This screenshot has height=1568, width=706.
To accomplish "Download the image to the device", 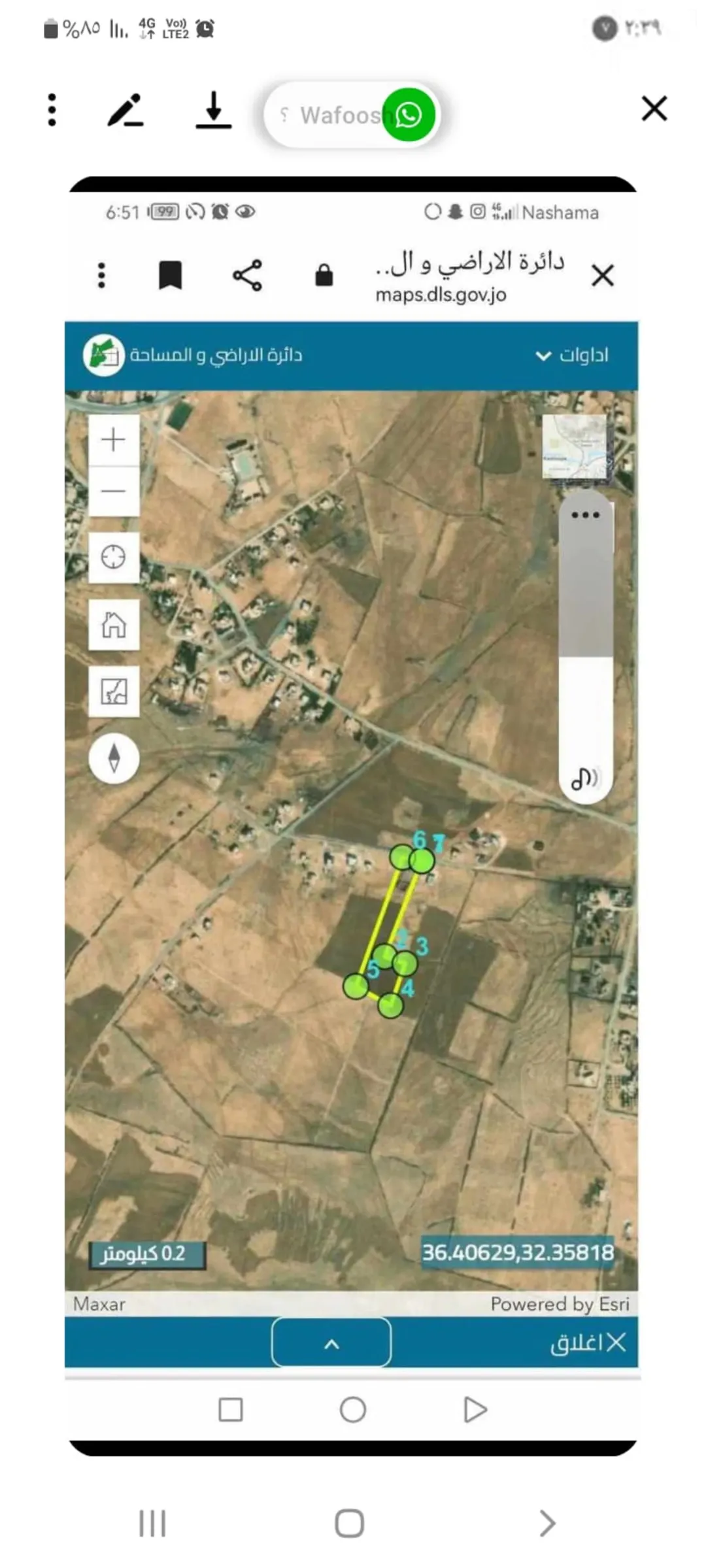I will (x=214, y=110).
